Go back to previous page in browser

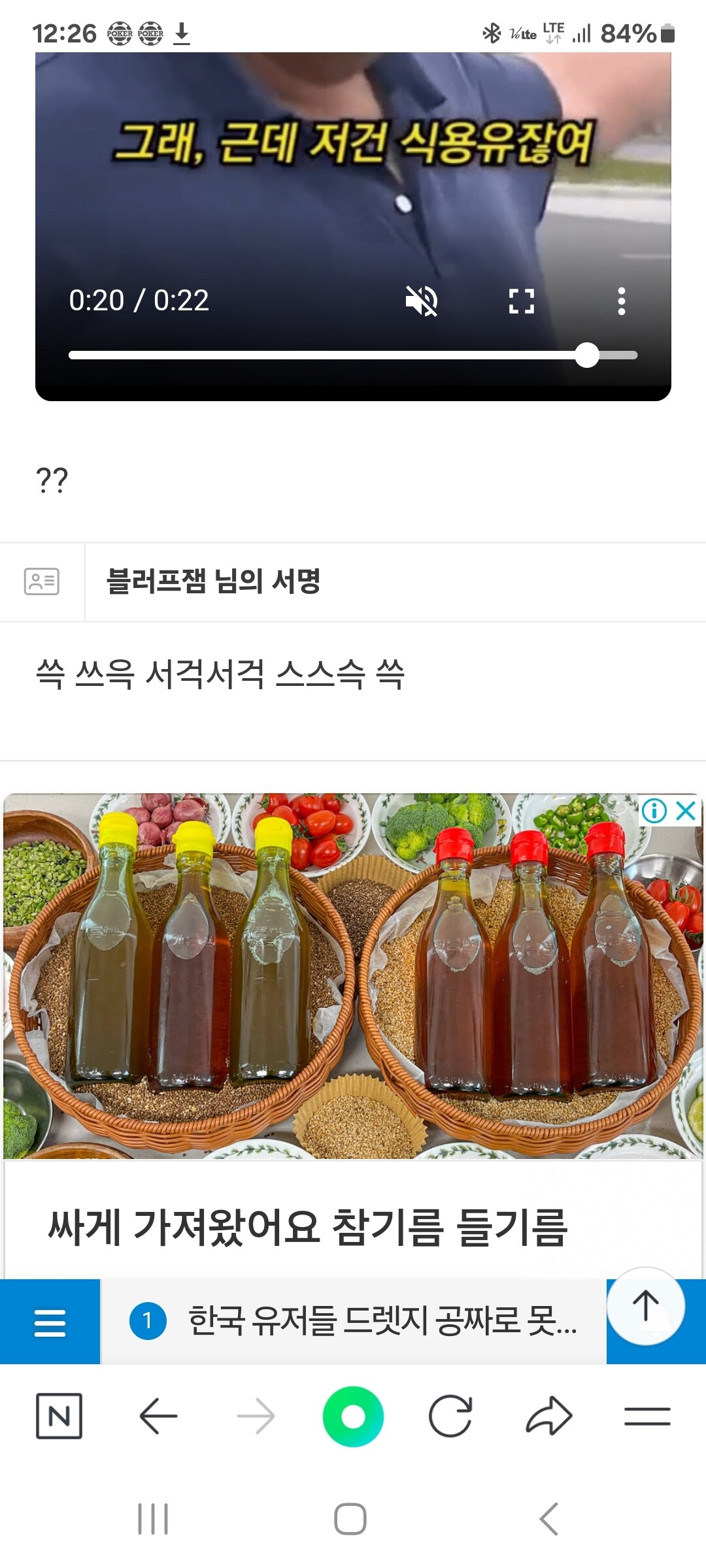158,1416
